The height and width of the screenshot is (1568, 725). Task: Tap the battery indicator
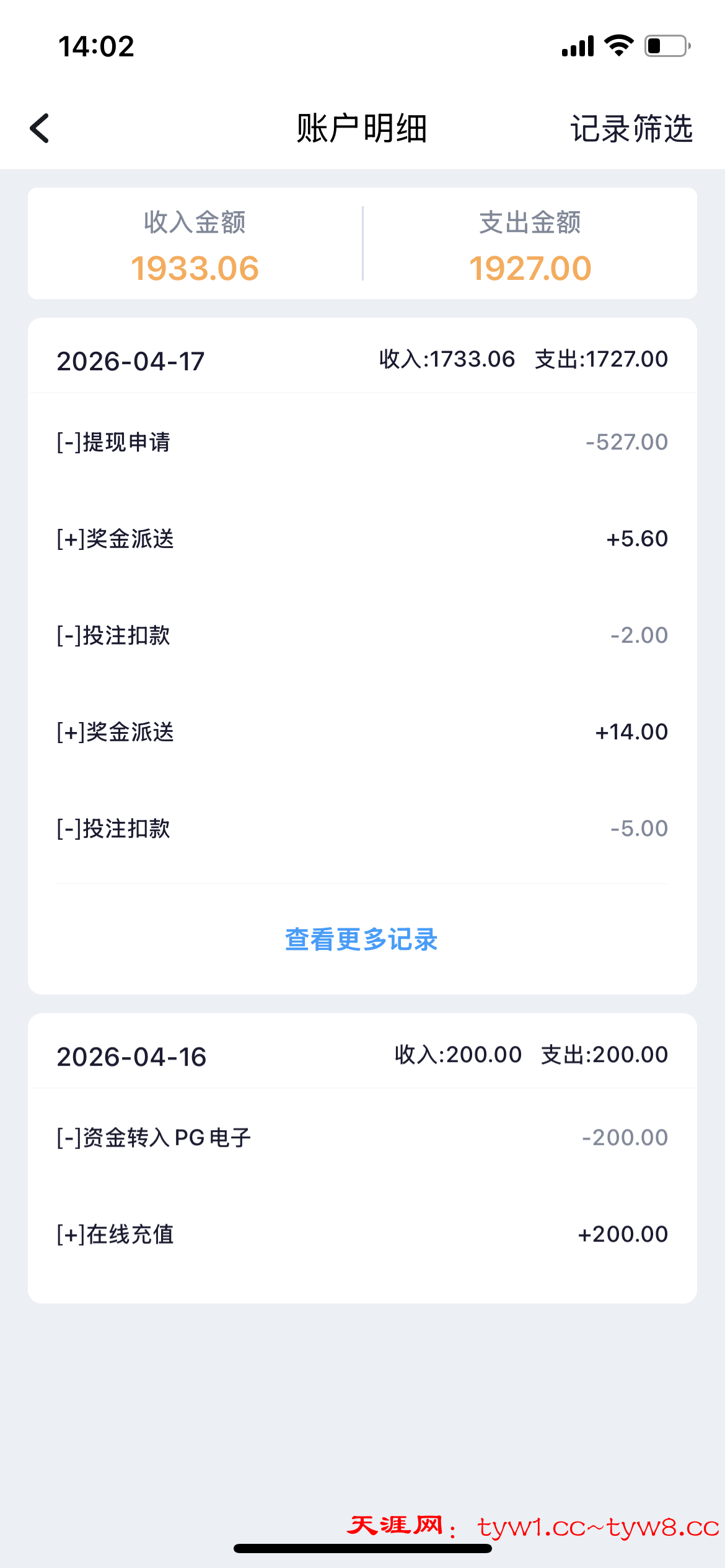(x=669, y=46)
